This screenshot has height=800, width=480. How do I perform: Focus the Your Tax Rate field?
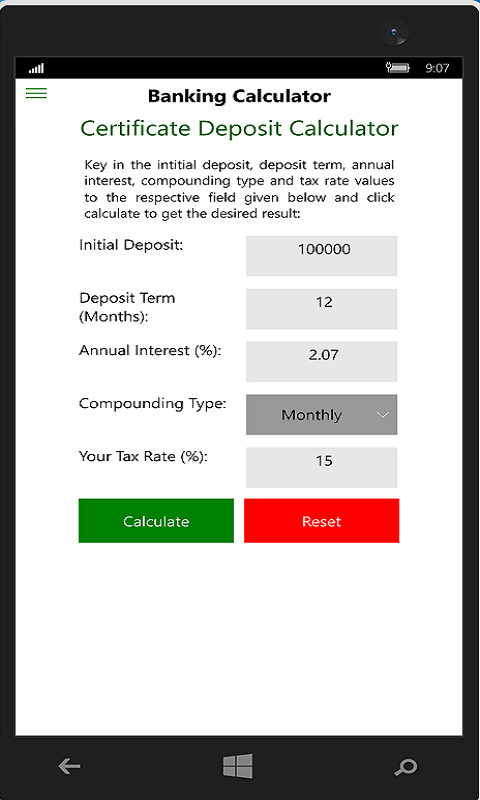321,467
